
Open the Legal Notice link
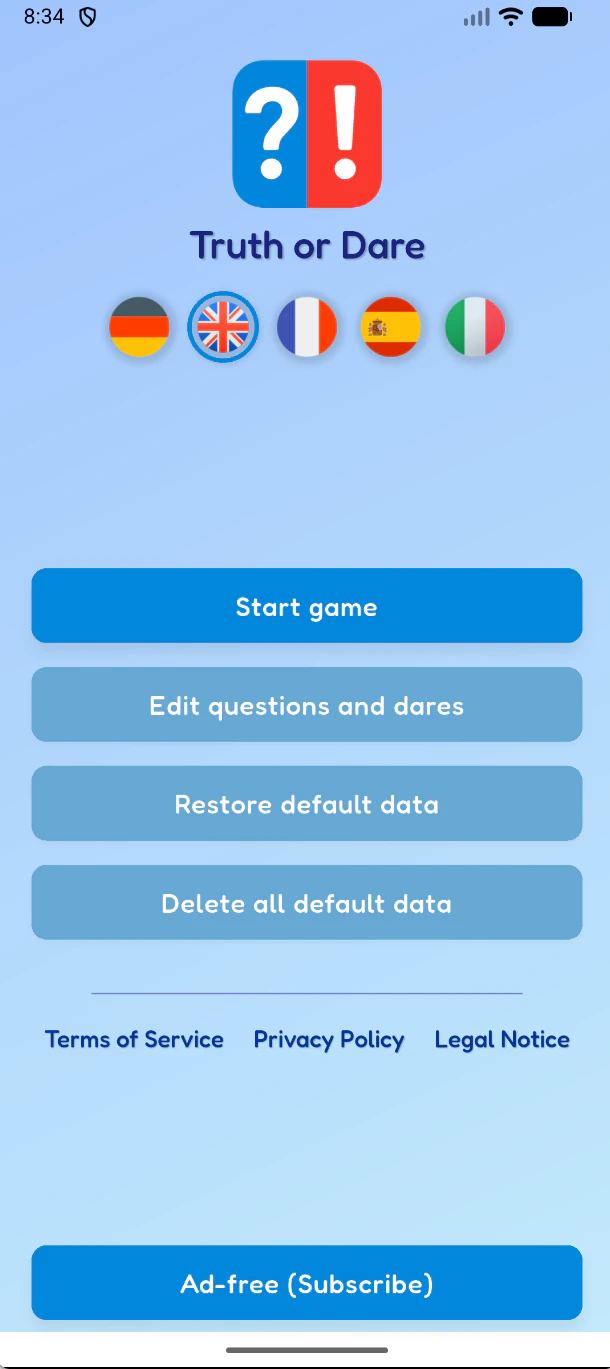click(502, 1040)
